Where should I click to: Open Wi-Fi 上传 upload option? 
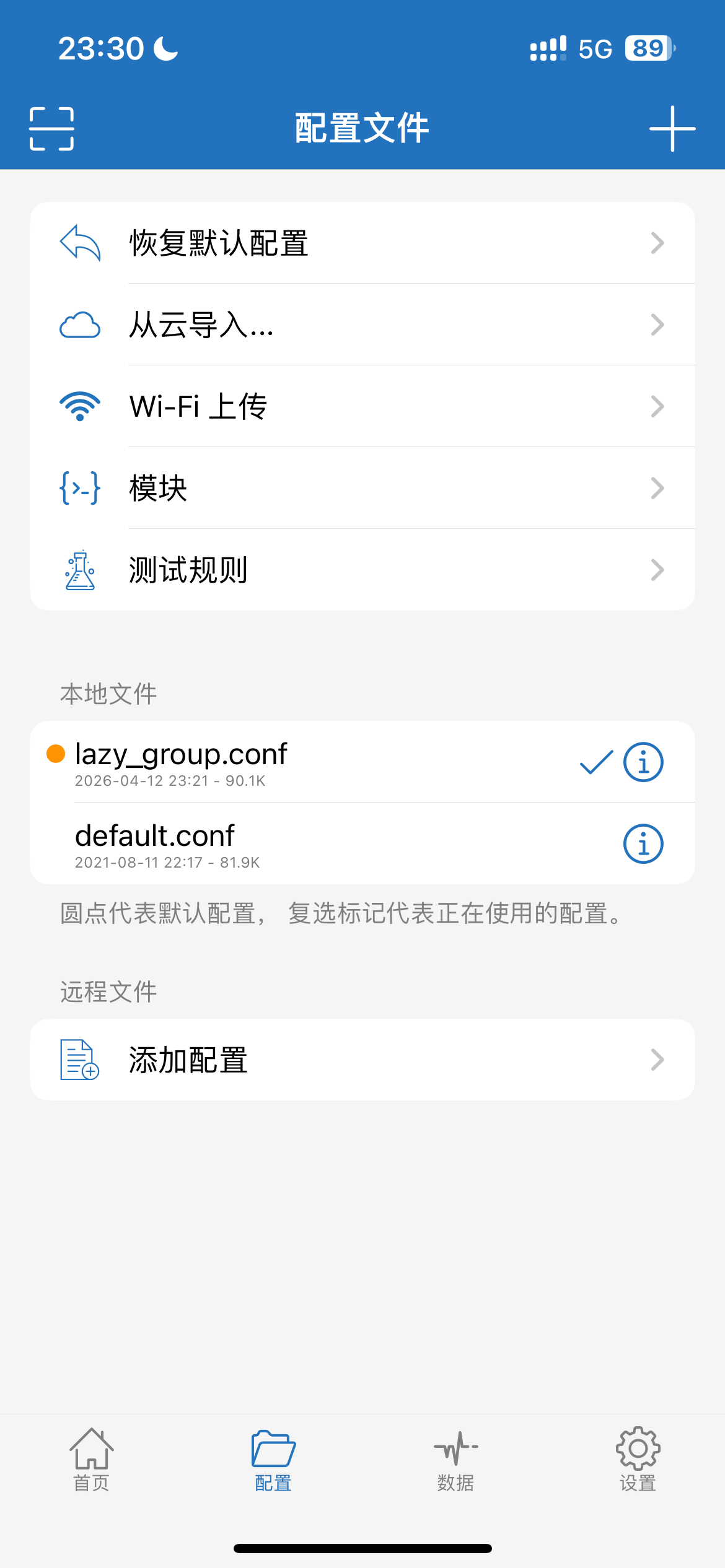362,406
